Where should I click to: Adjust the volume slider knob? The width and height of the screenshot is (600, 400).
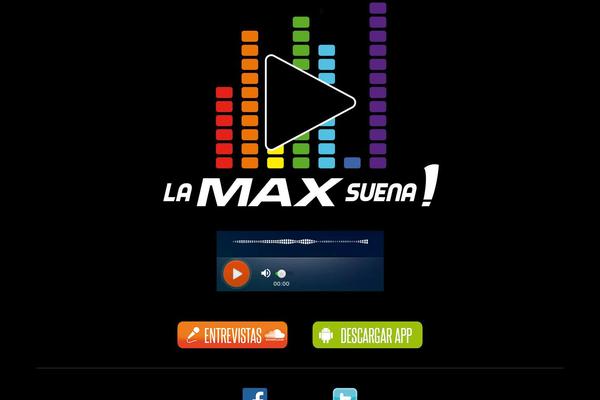[x=281, y=273]
